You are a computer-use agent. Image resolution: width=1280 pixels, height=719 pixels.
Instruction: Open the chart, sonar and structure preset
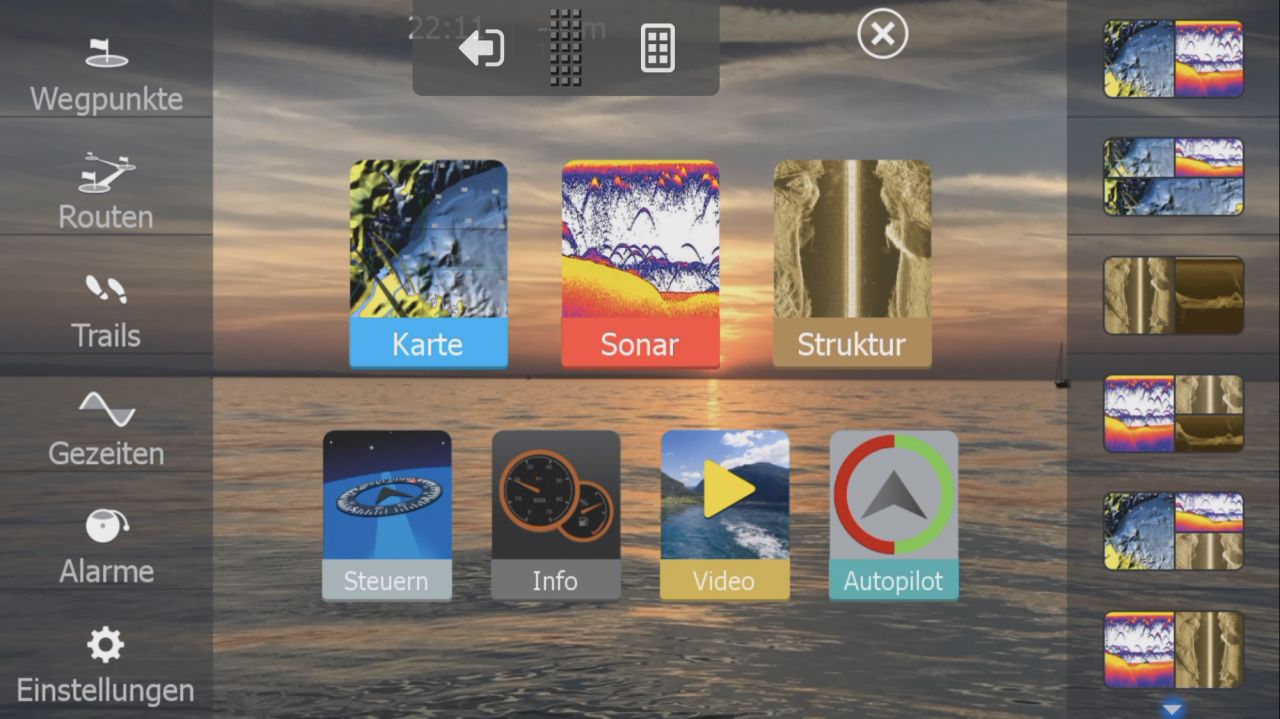click(1173, 531)
